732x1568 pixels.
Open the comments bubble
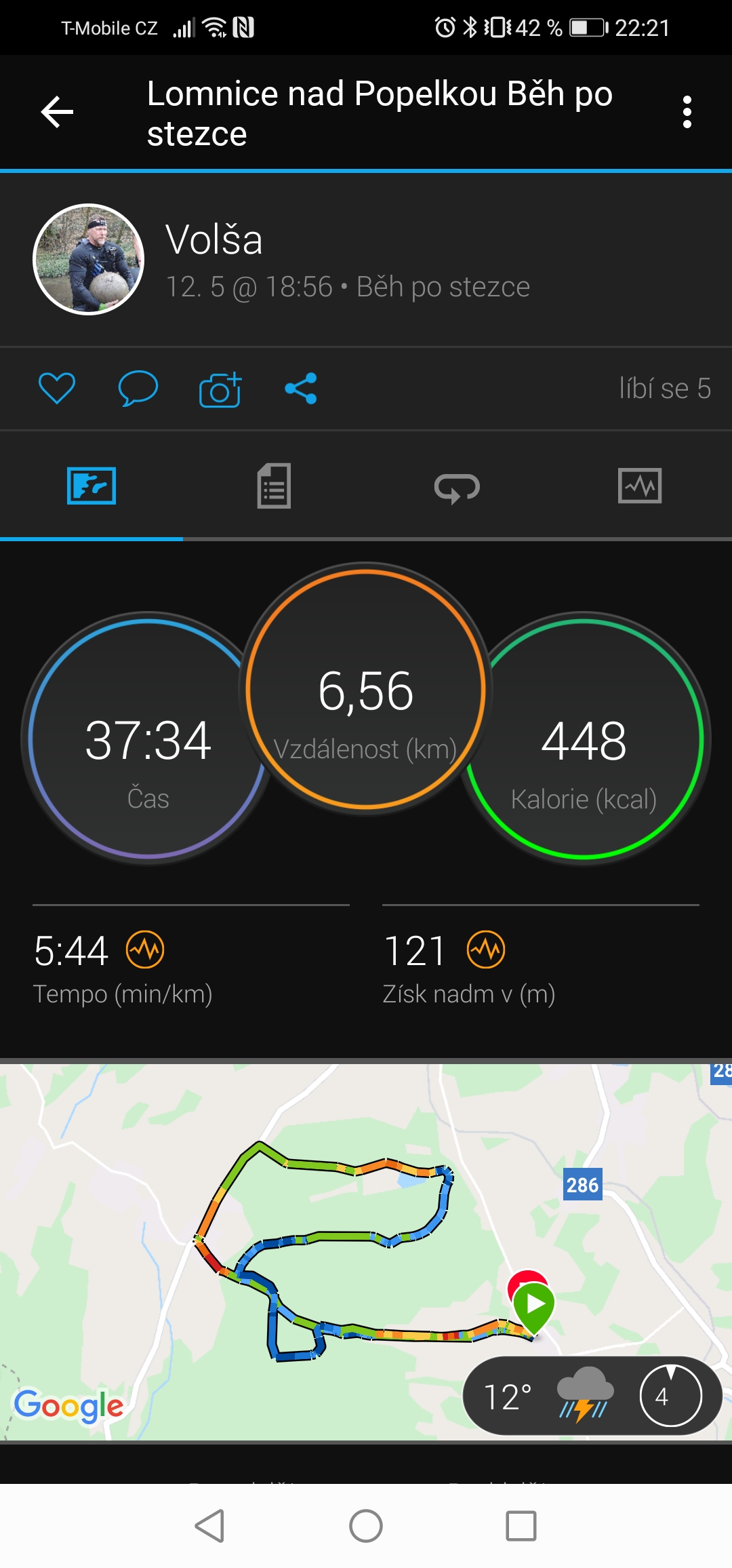tap(138, 389)
